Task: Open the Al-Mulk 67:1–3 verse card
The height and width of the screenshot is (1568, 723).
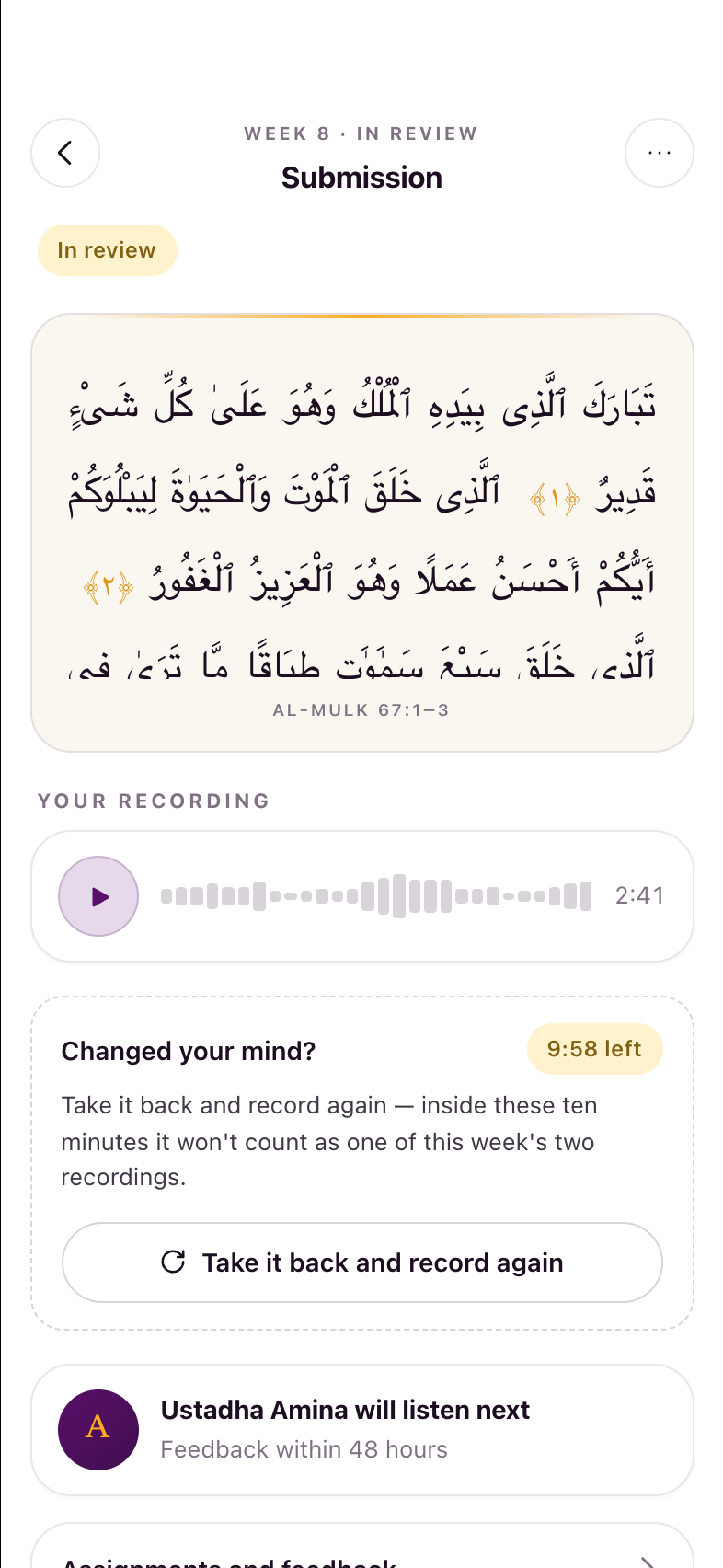Action: point(362,533)
